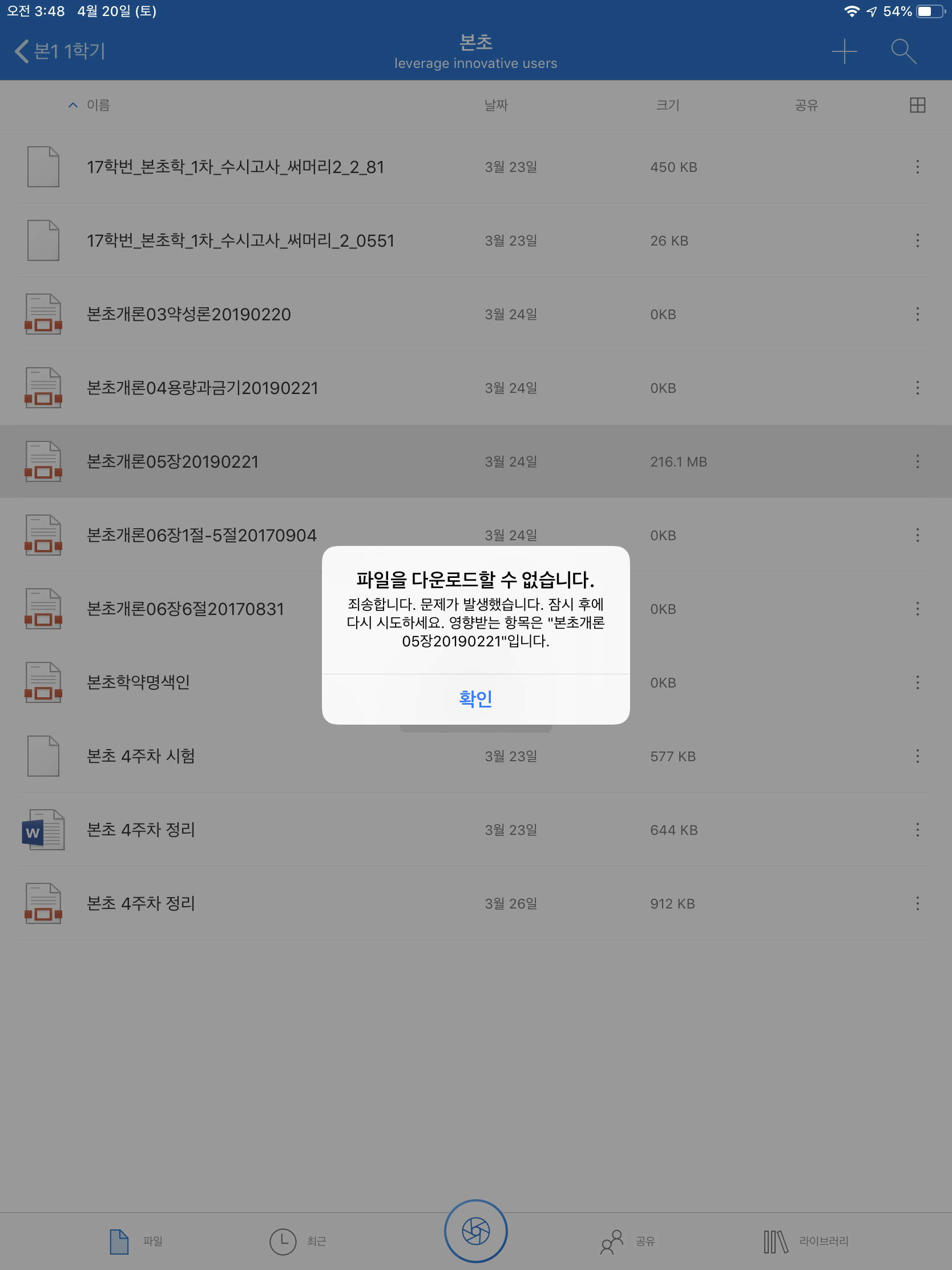Sort files by 날짜 column
This screenshot has width=952, height=1270.
point(496,105)
